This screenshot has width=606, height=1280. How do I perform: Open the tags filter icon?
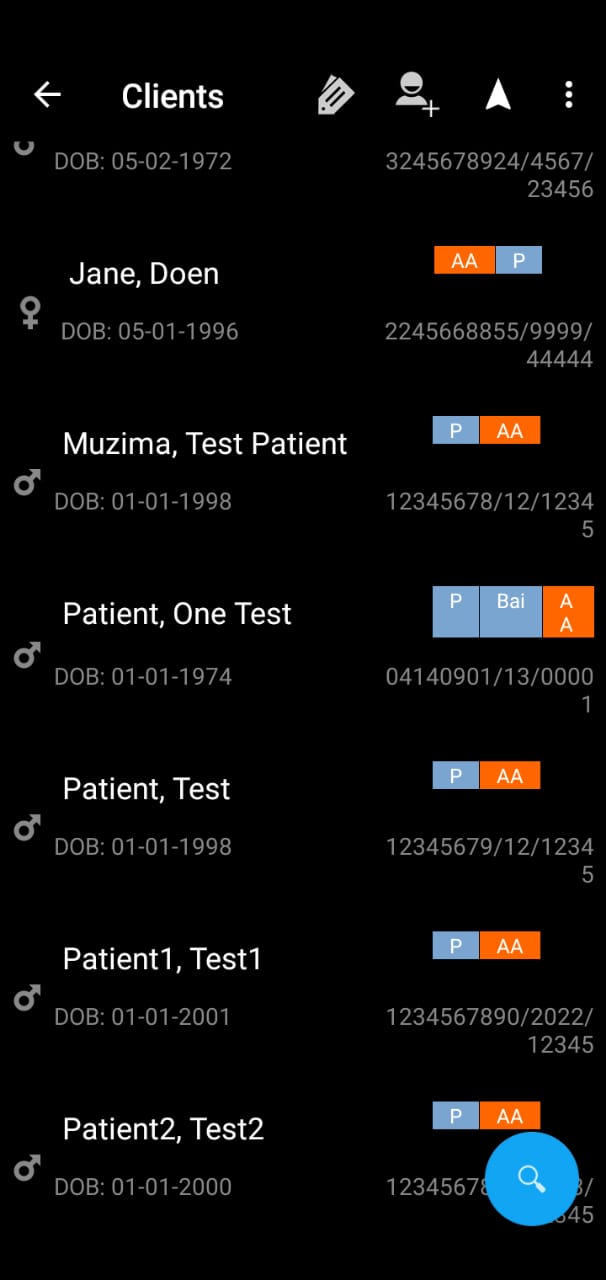[336, 96]
